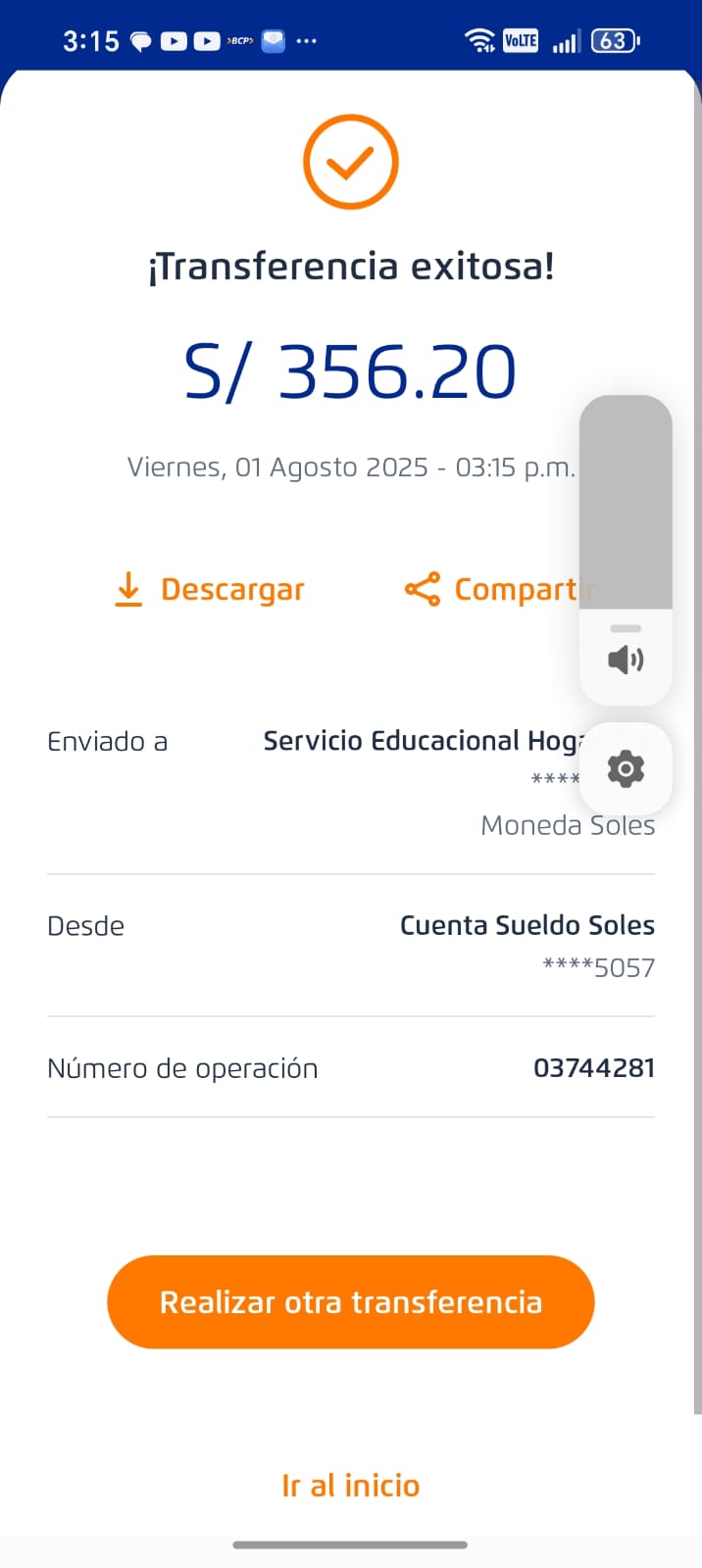Download the transfer receipt with Descargar
This screenshot has width=702, height=1568.
210,590
